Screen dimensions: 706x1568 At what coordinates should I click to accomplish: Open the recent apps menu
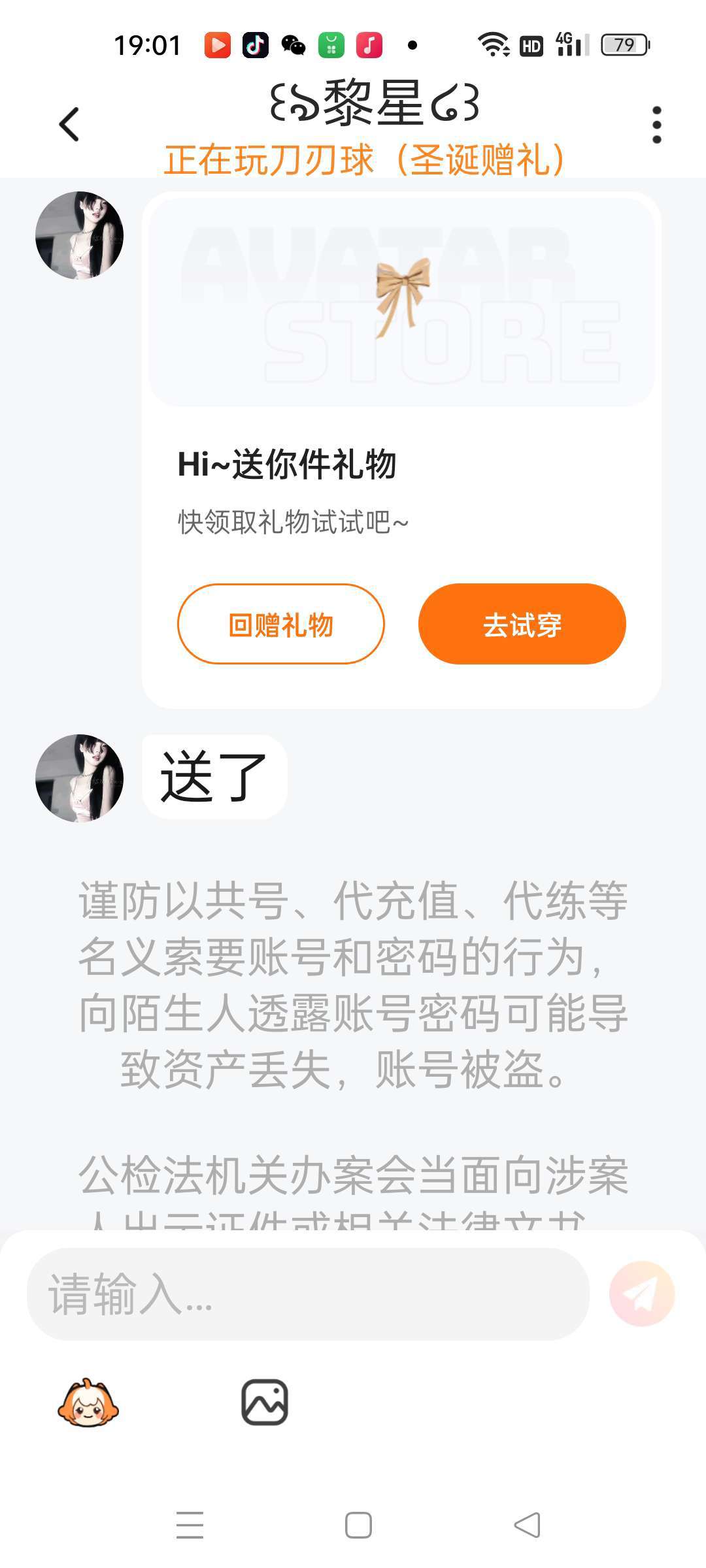click(x=190, y=1526)
